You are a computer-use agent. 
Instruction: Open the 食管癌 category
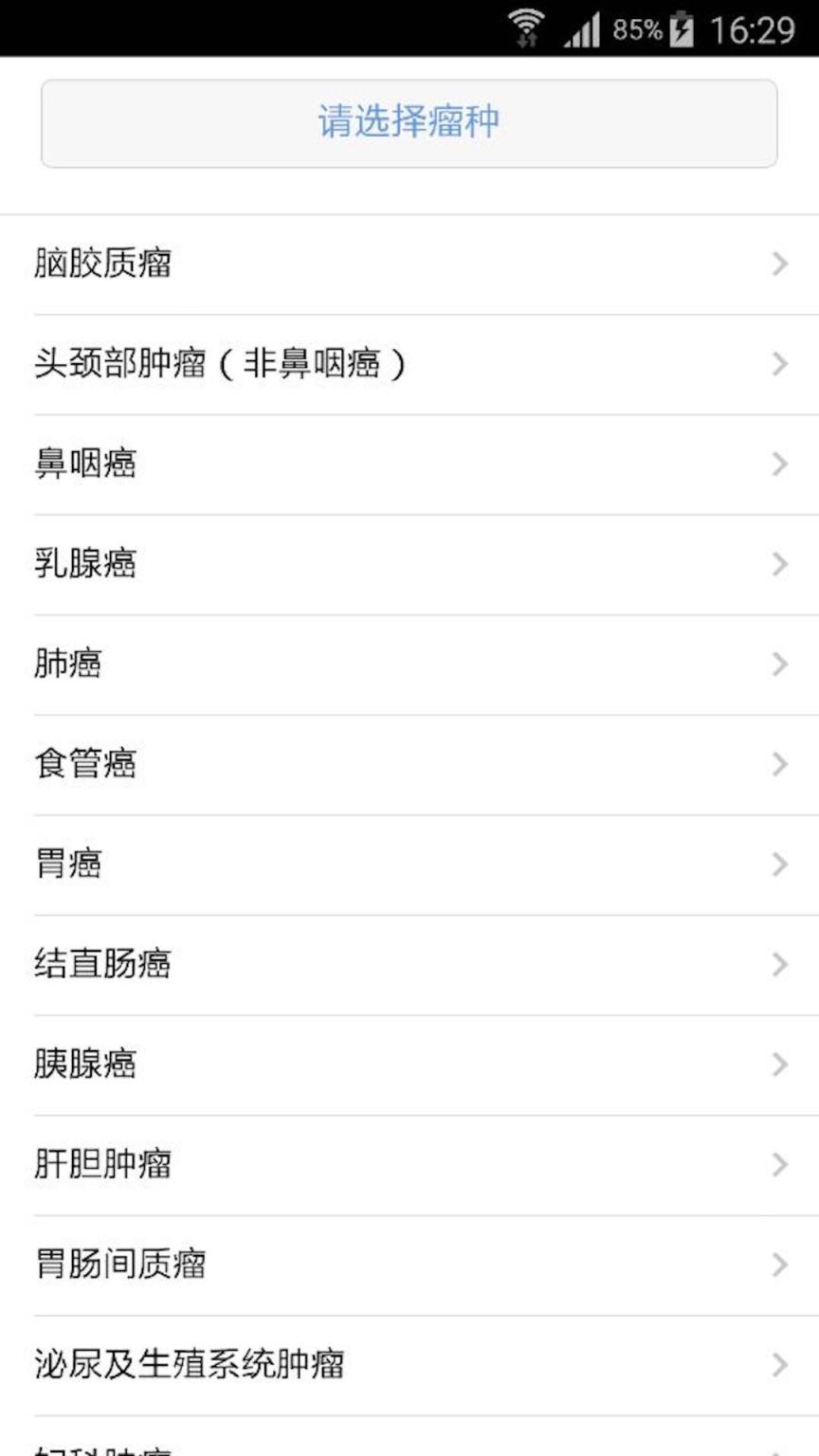tap(85, 763)
